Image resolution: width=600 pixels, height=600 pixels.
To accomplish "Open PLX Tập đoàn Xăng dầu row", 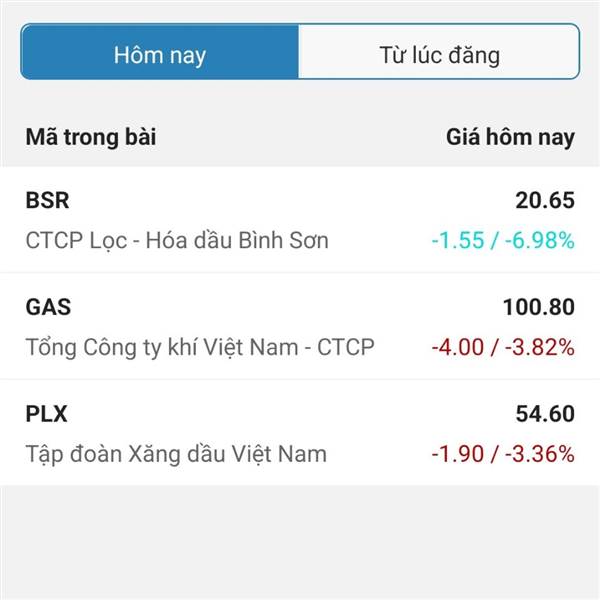I will click(300, 433).
